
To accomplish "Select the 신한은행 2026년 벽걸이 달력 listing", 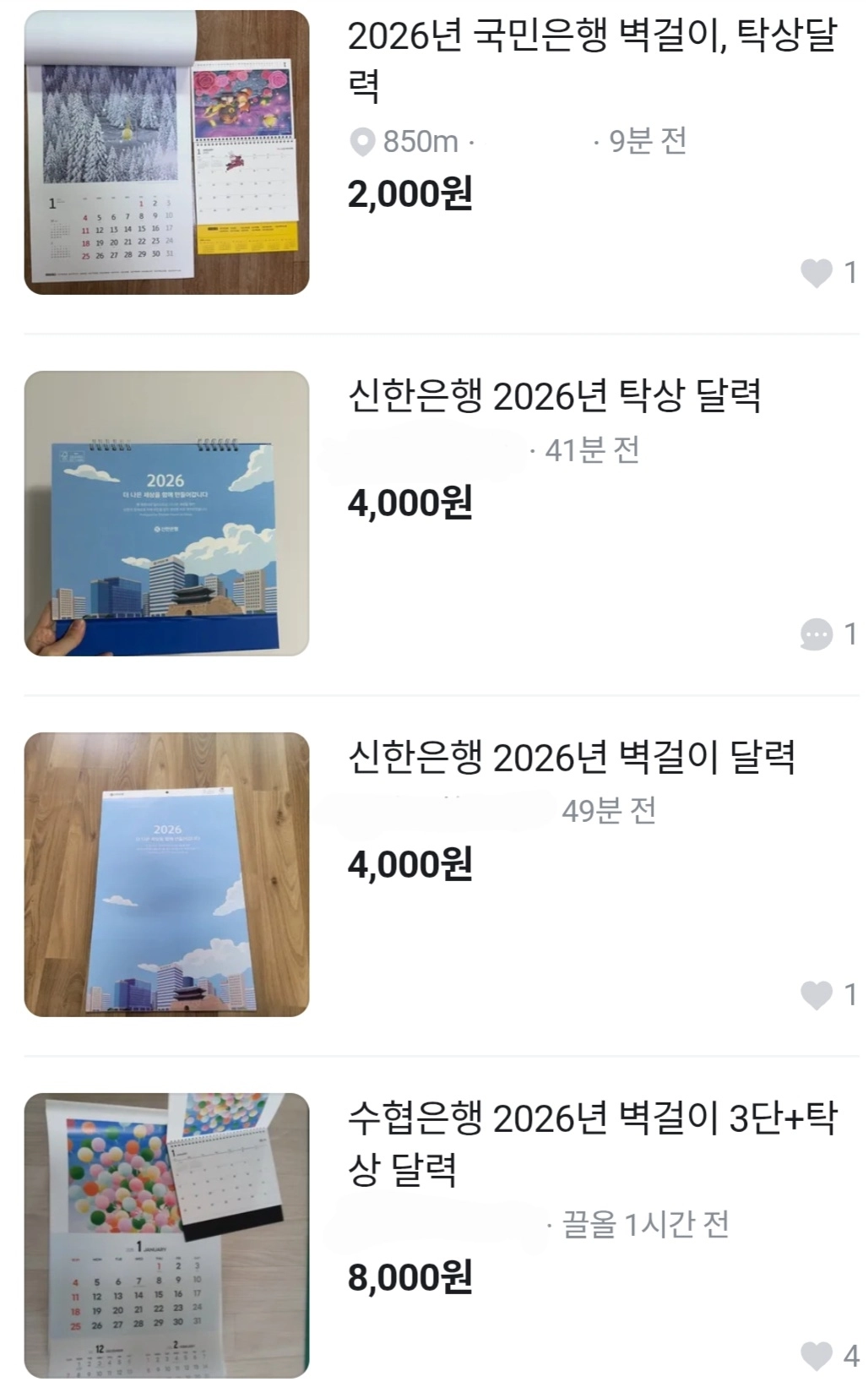I will coord(572,757).
